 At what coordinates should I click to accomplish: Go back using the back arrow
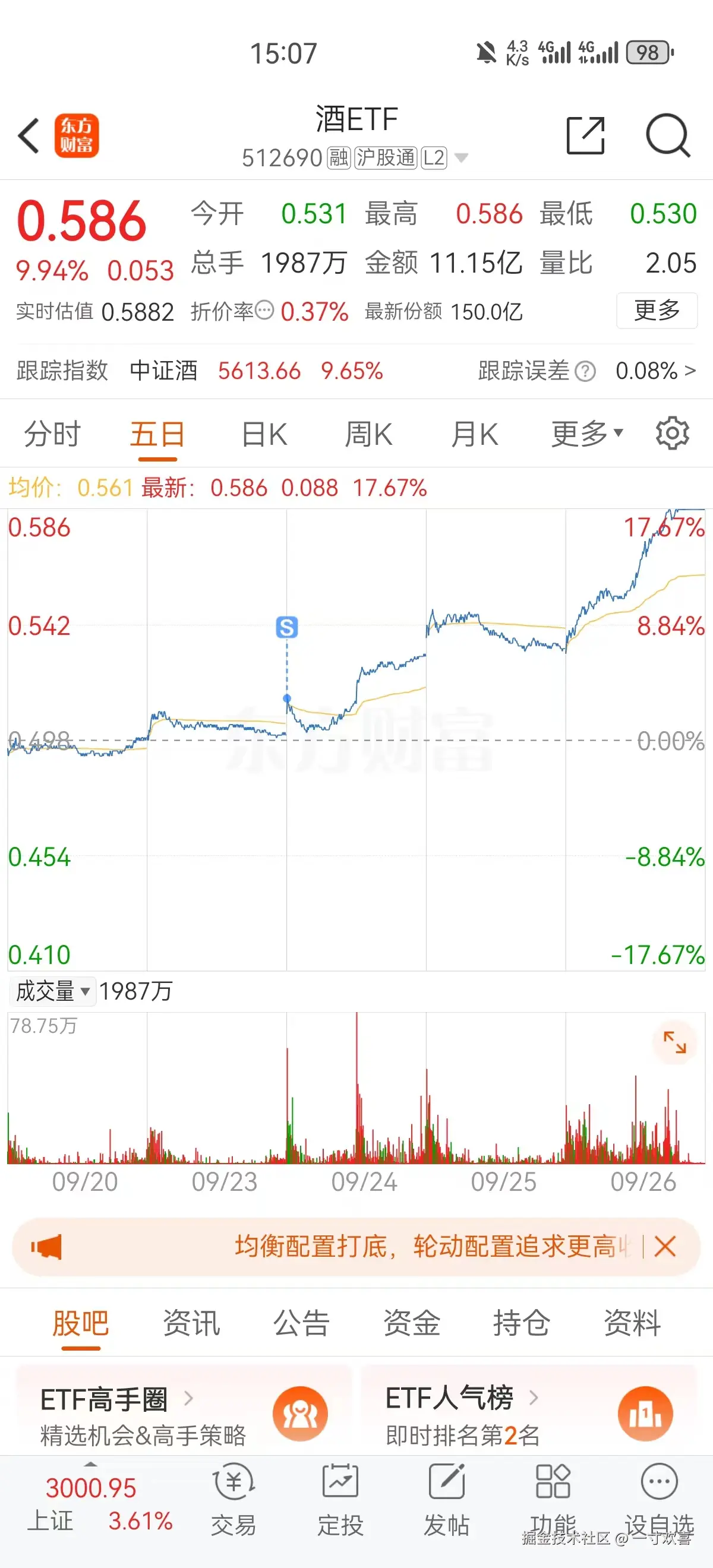(29, 135)
